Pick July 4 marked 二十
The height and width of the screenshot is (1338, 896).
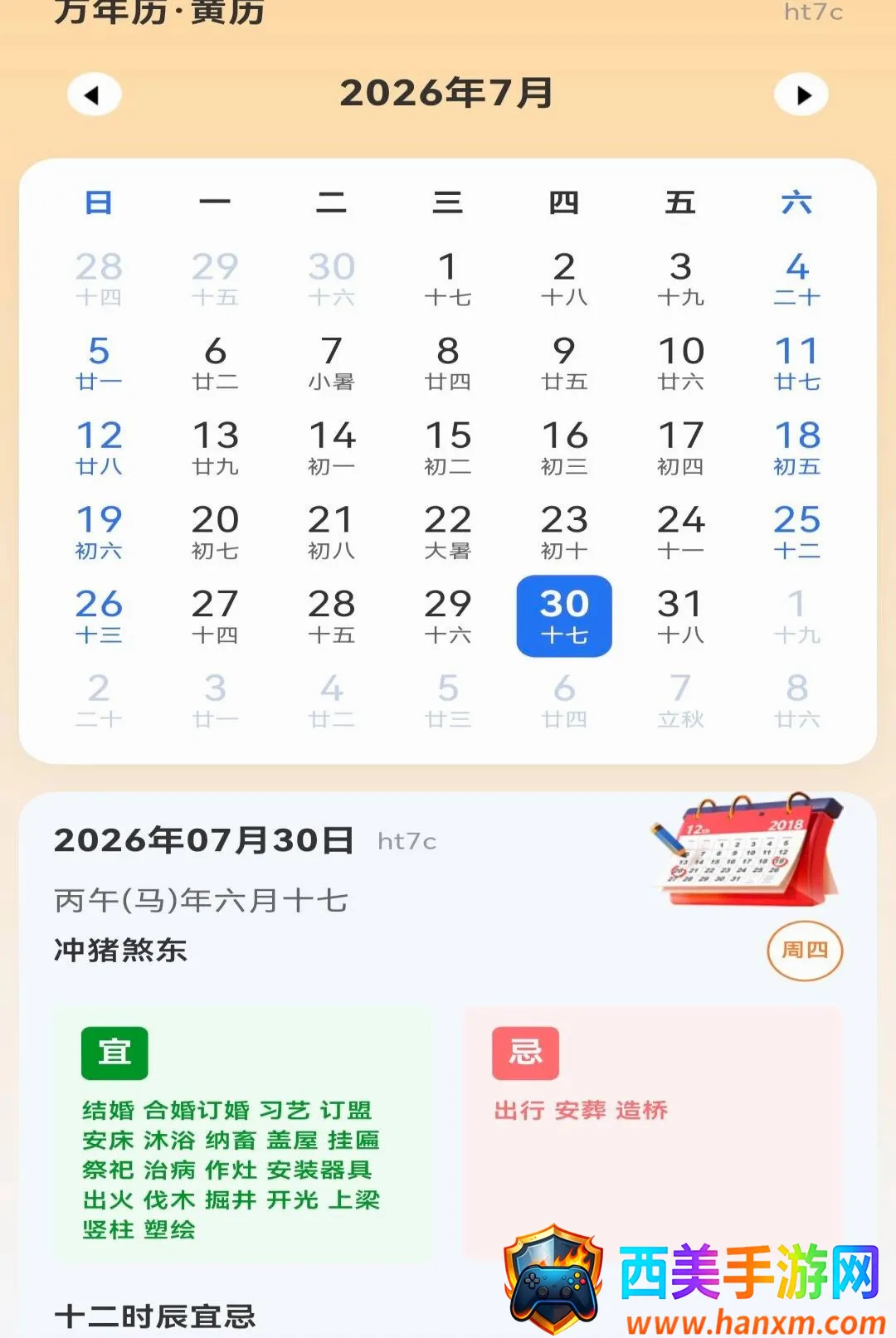point(797,280)
